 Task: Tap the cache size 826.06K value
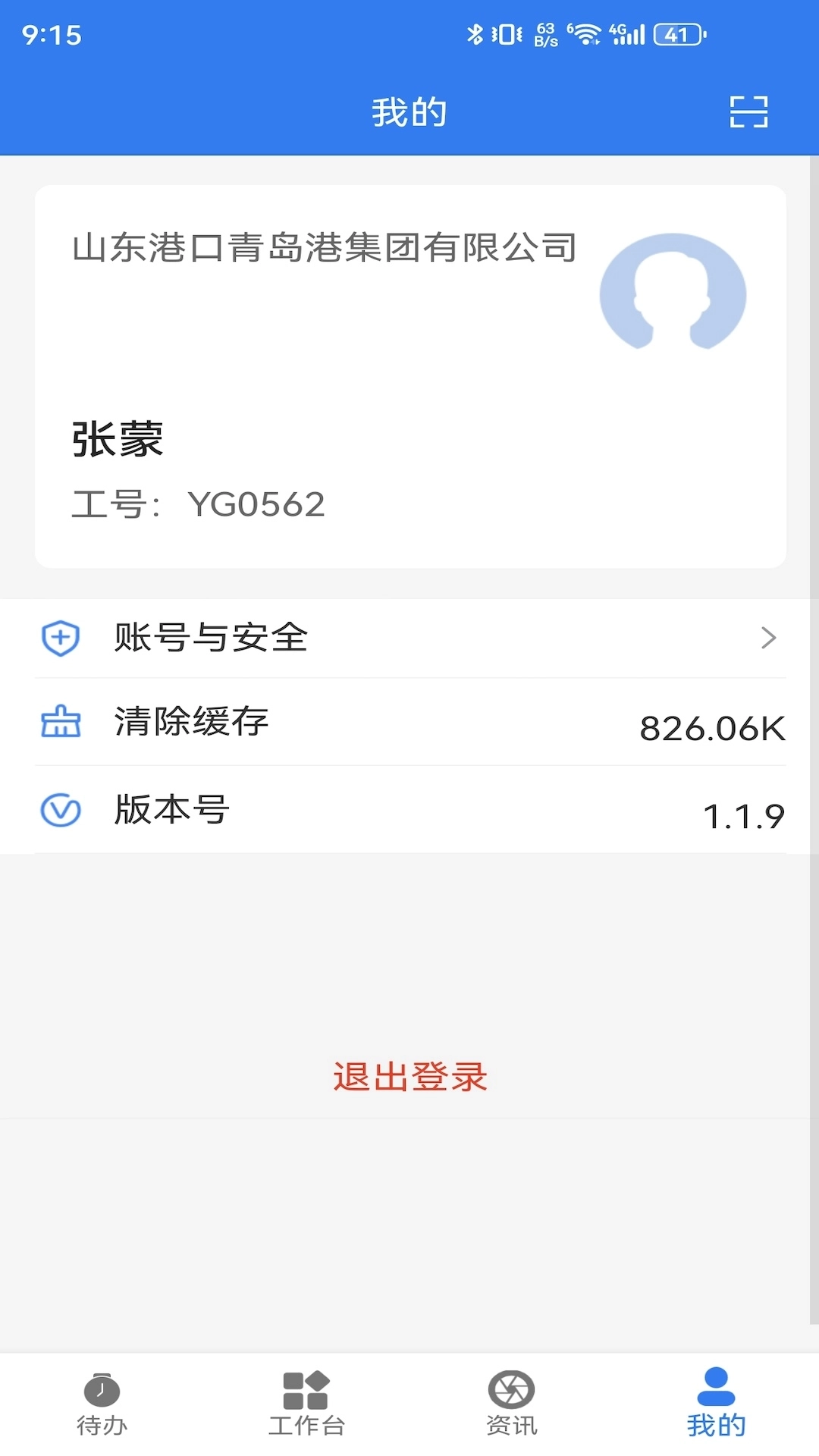(x=711, y=728)
